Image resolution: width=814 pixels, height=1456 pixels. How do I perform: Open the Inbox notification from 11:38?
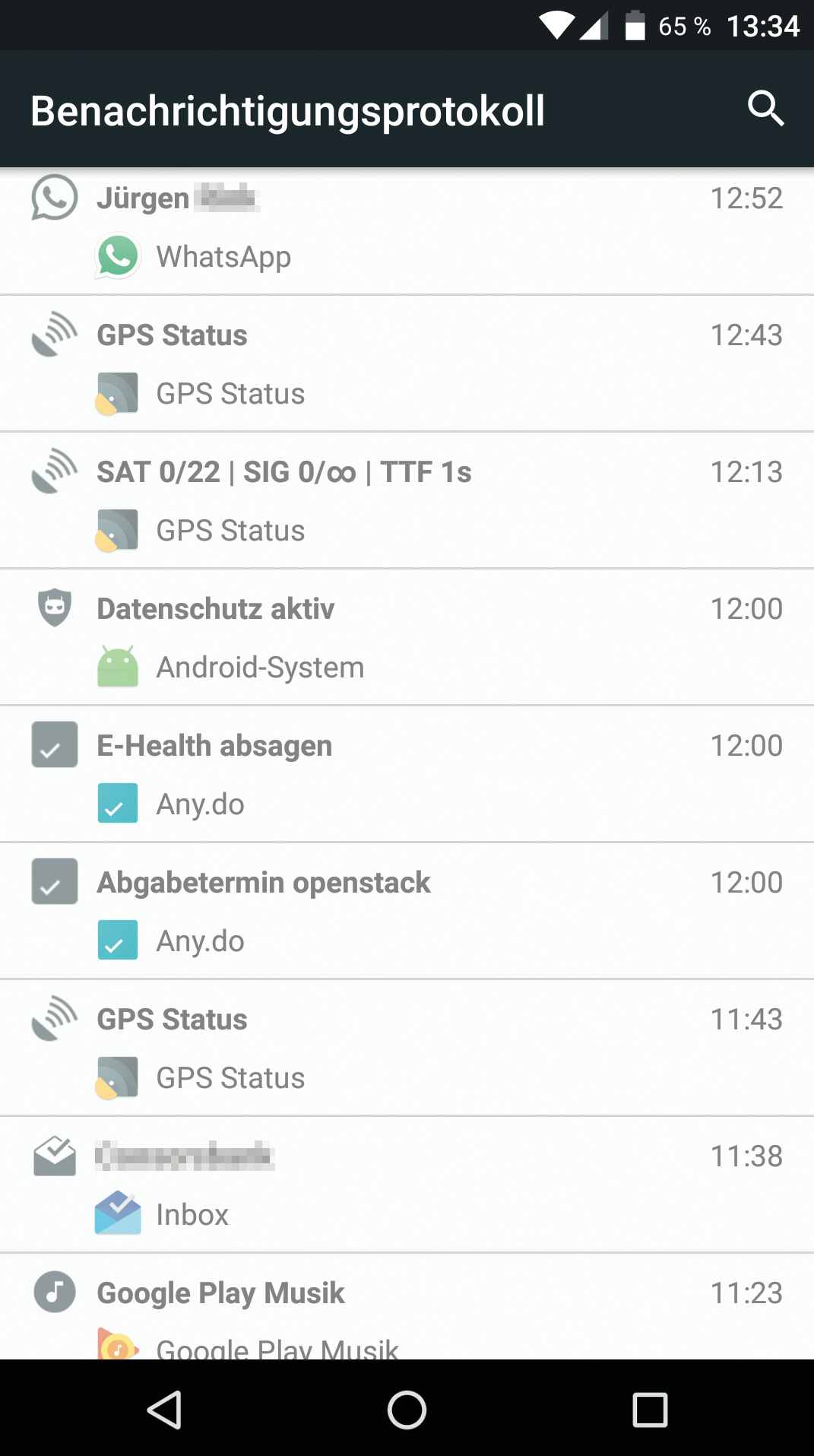[407, 1185]
